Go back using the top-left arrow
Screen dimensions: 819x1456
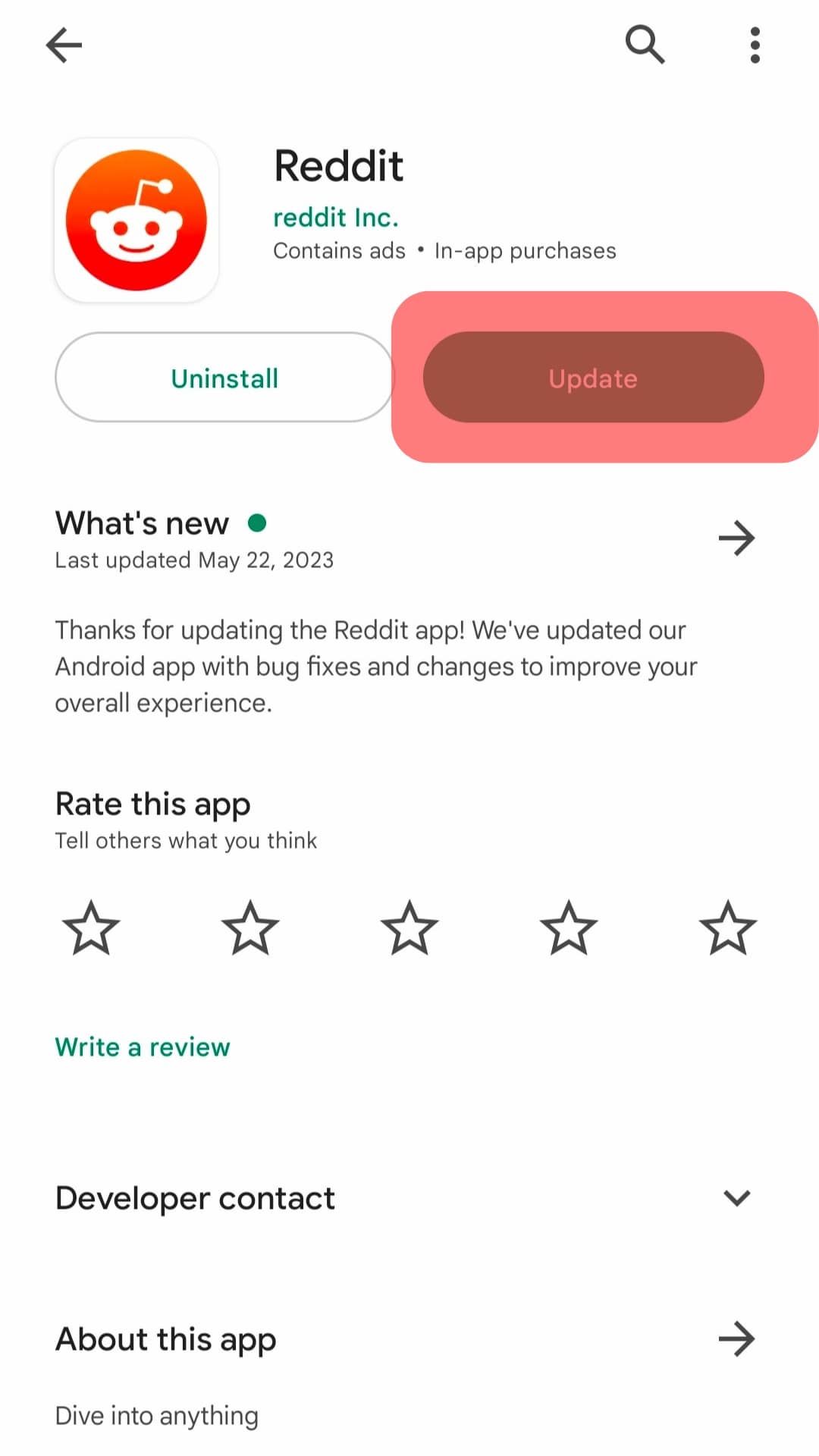pyautogui.click(x=64, y=45)
